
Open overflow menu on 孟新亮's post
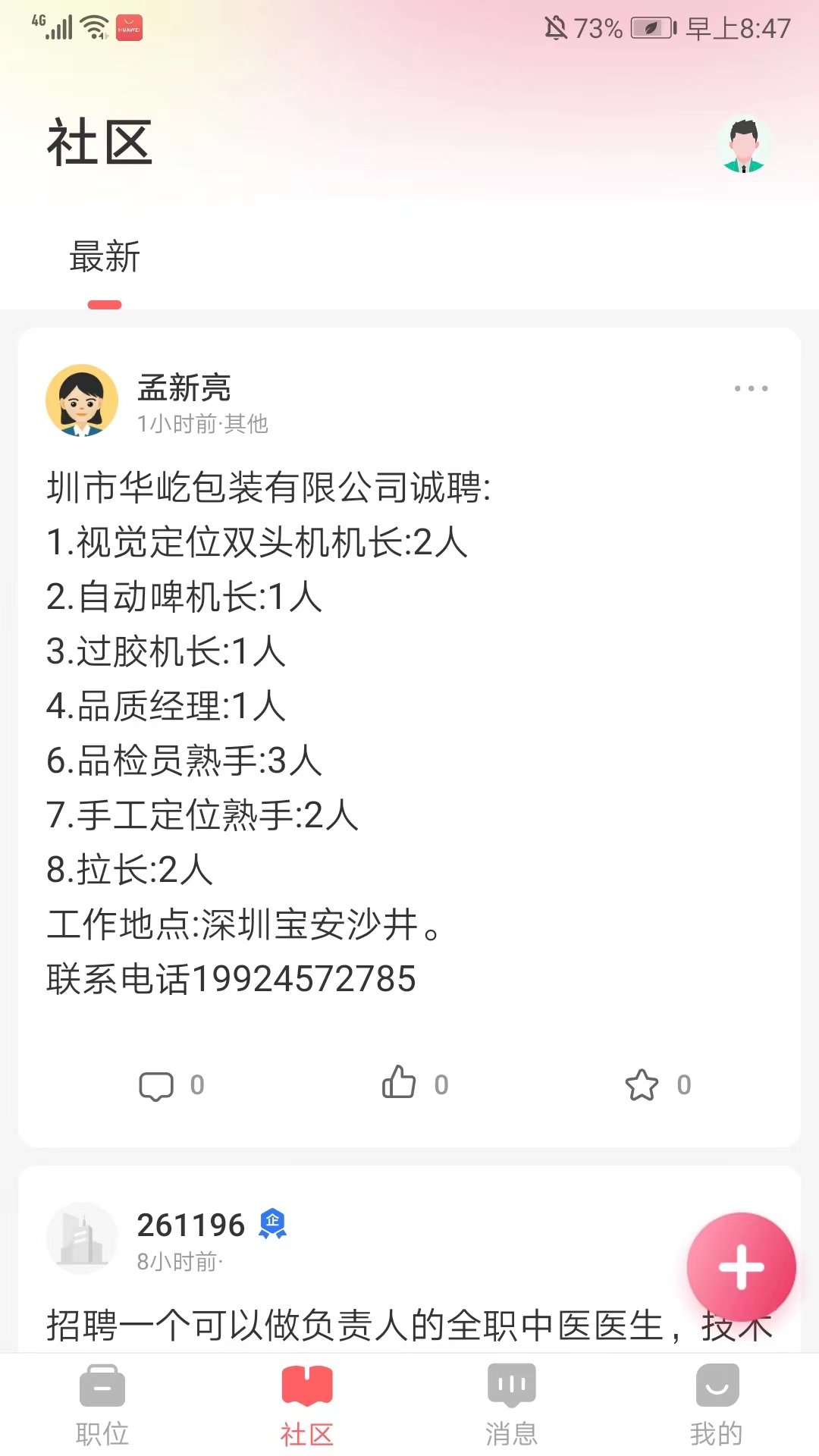[x=751, y=388]
